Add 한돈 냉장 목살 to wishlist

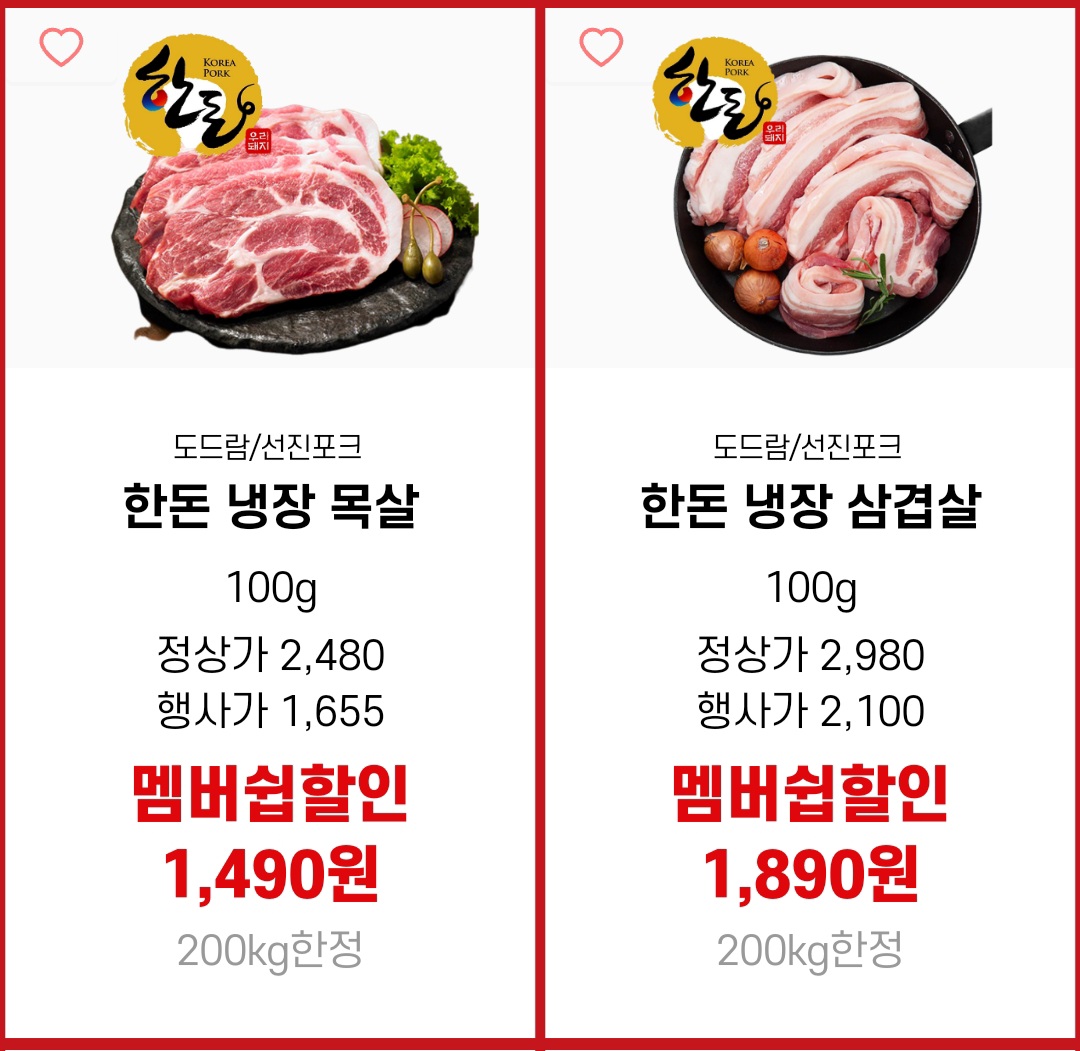tap(61, 47)
